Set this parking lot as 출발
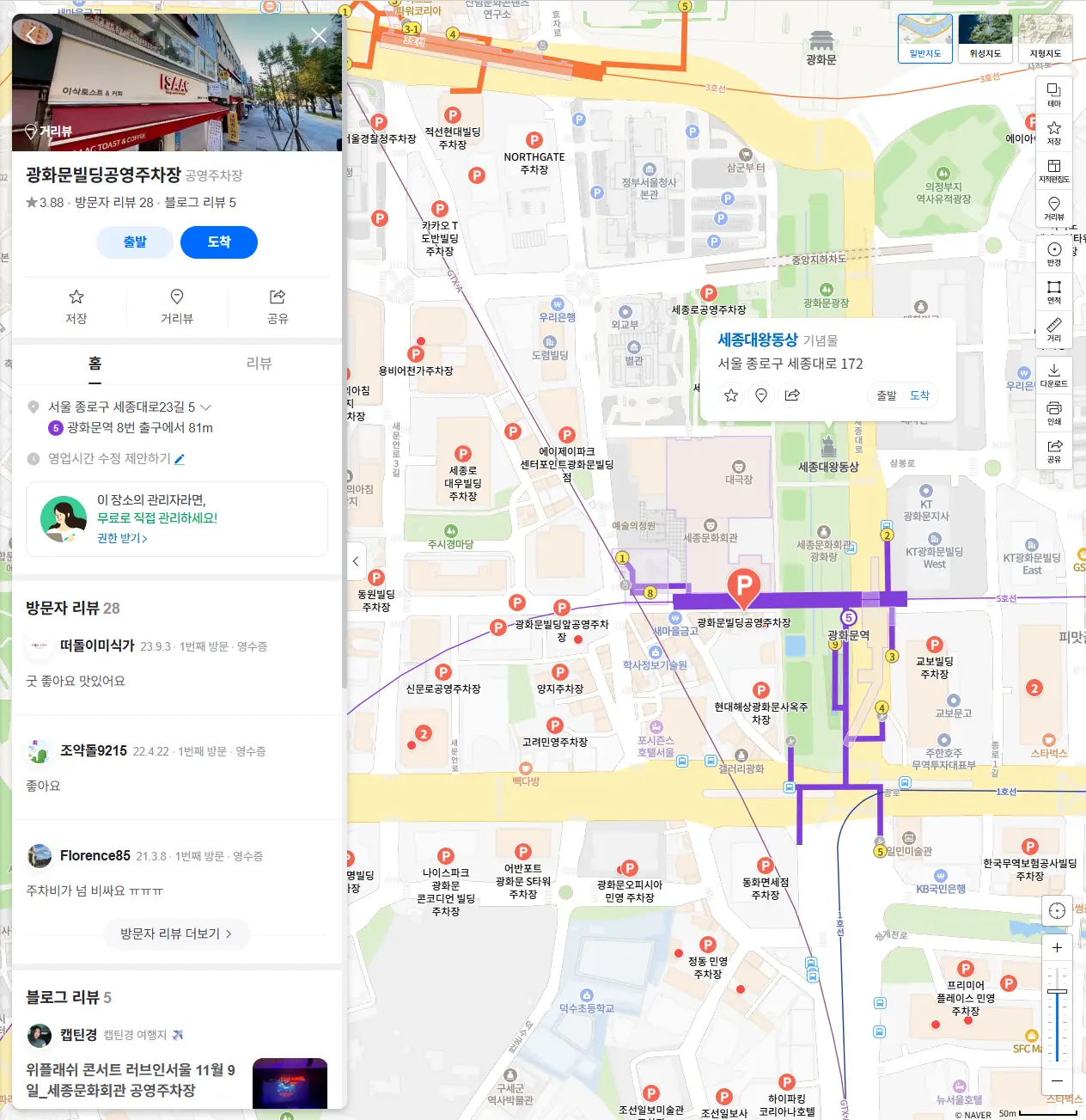Viewport: 1086px width, 1120px height. (135, 242)
